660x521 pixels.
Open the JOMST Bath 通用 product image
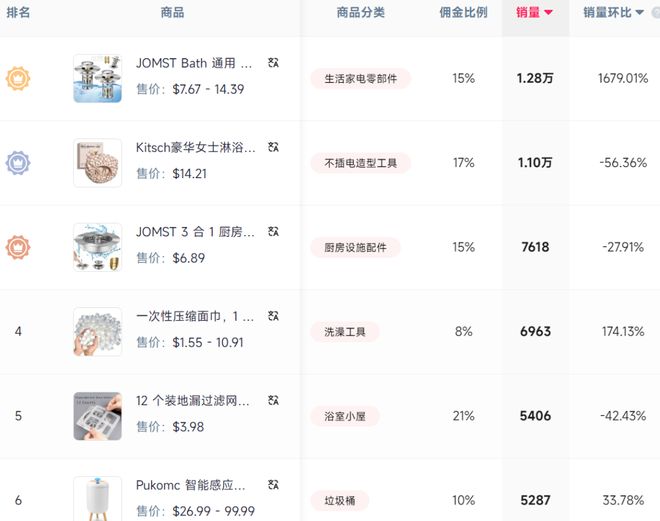point(97,78)
